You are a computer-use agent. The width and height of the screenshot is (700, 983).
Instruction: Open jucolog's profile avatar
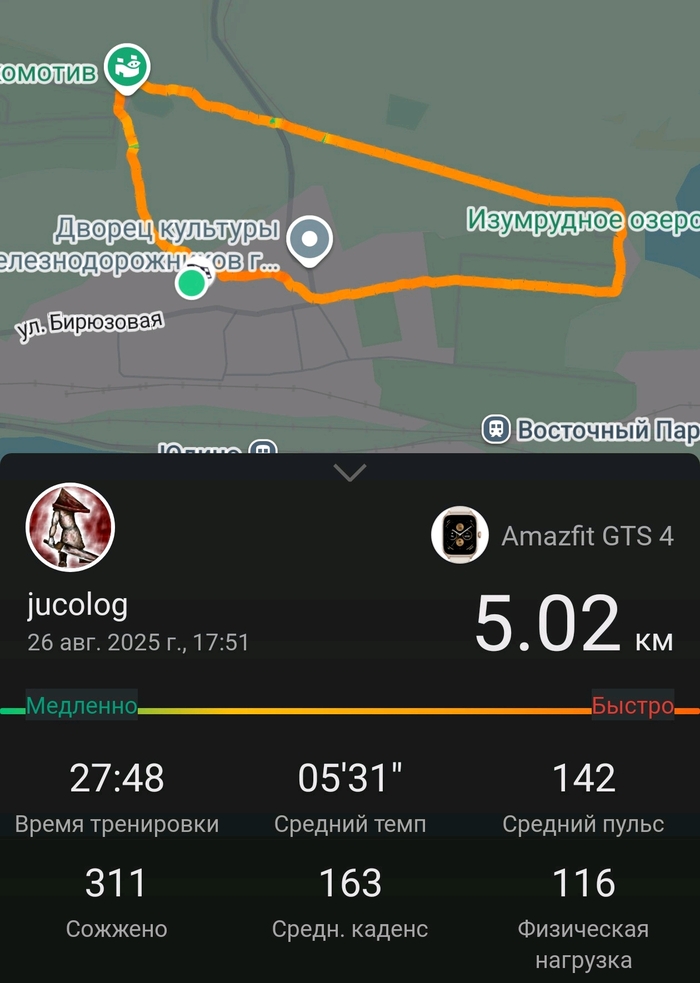(x=70, y=528)
